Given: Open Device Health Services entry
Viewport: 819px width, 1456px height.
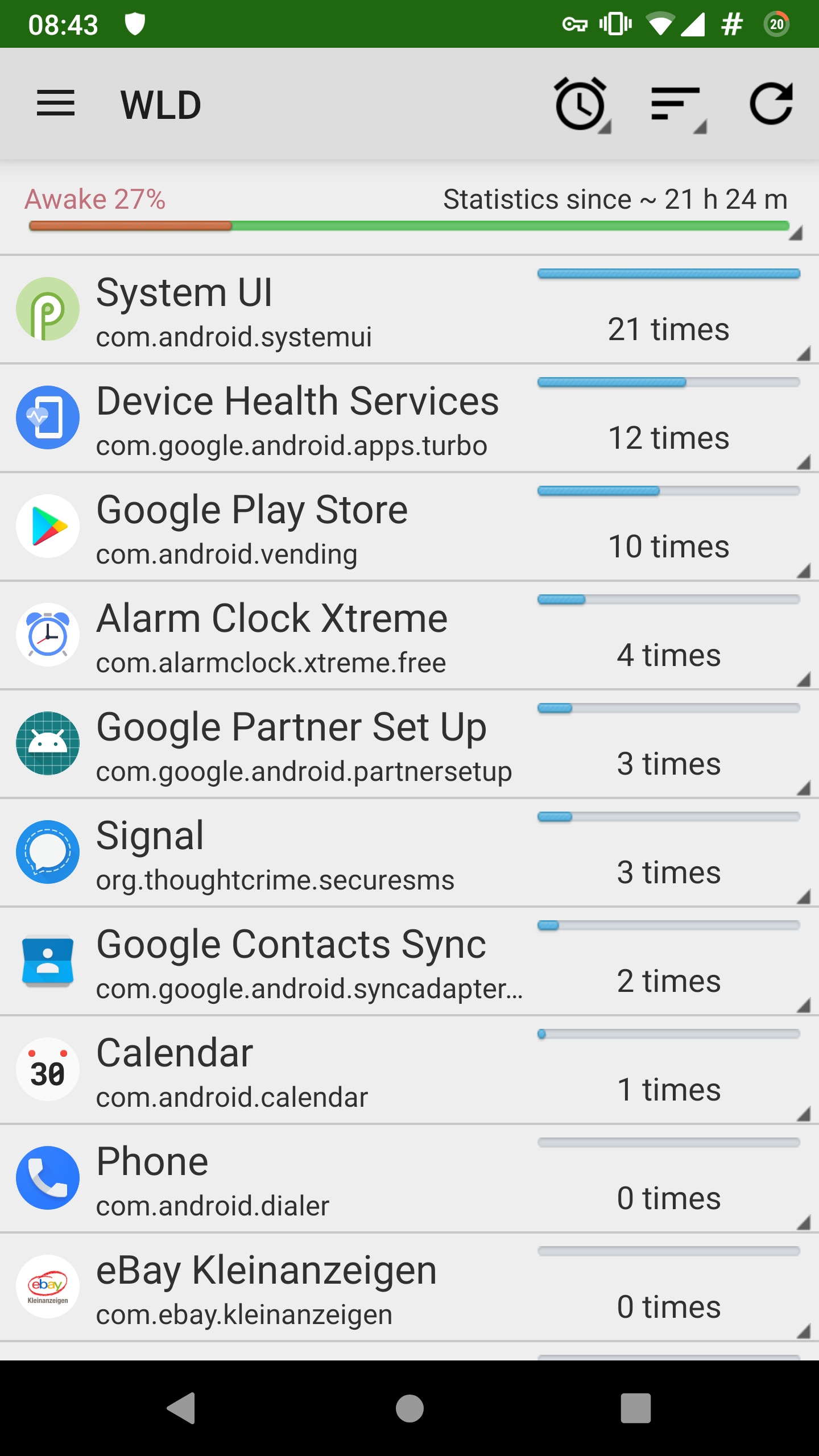Looking at the screenshot, I should (x=409, y=419).
